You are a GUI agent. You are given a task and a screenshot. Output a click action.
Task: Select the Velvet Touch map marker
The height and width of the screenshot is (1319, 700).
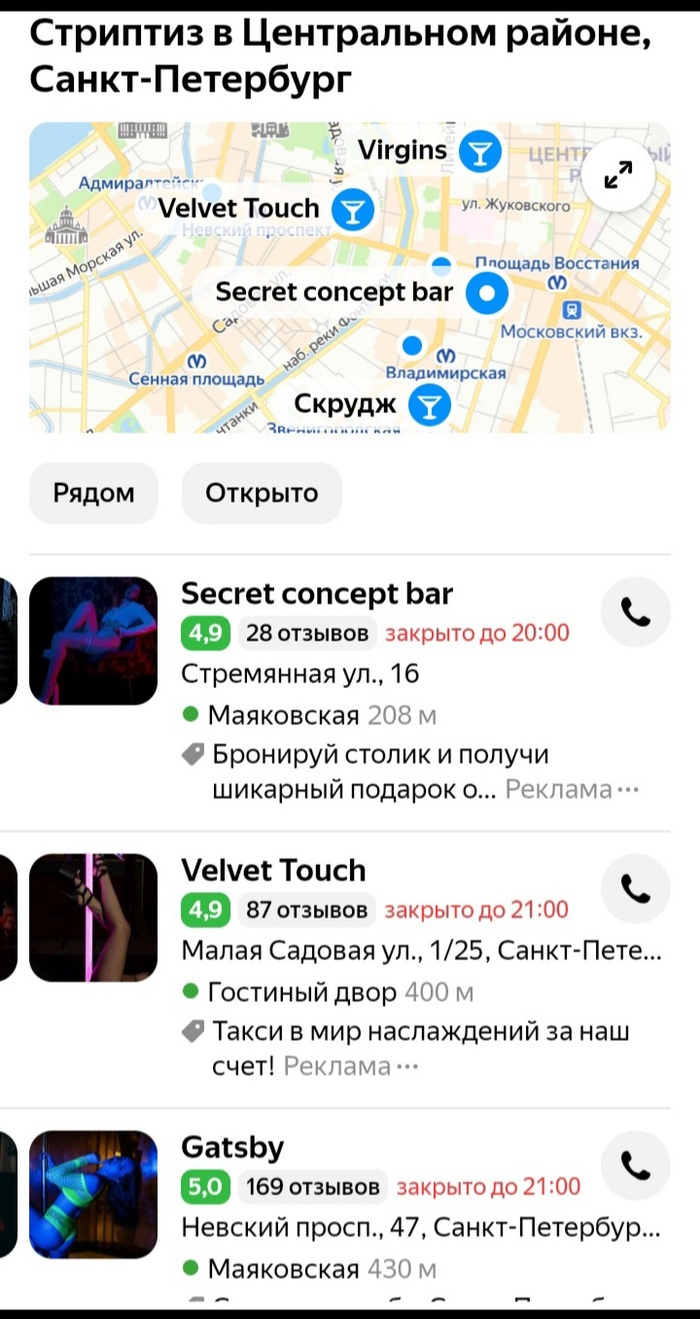[352, 210]
